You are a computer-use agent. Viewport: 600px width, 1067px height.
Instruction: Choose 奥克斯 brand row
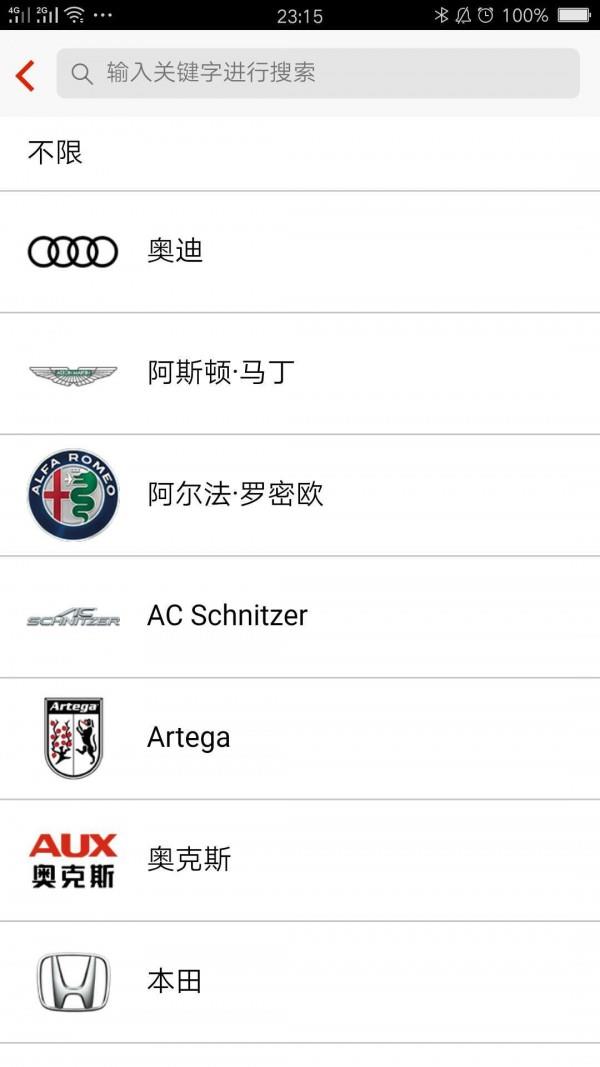click(300, 860)
